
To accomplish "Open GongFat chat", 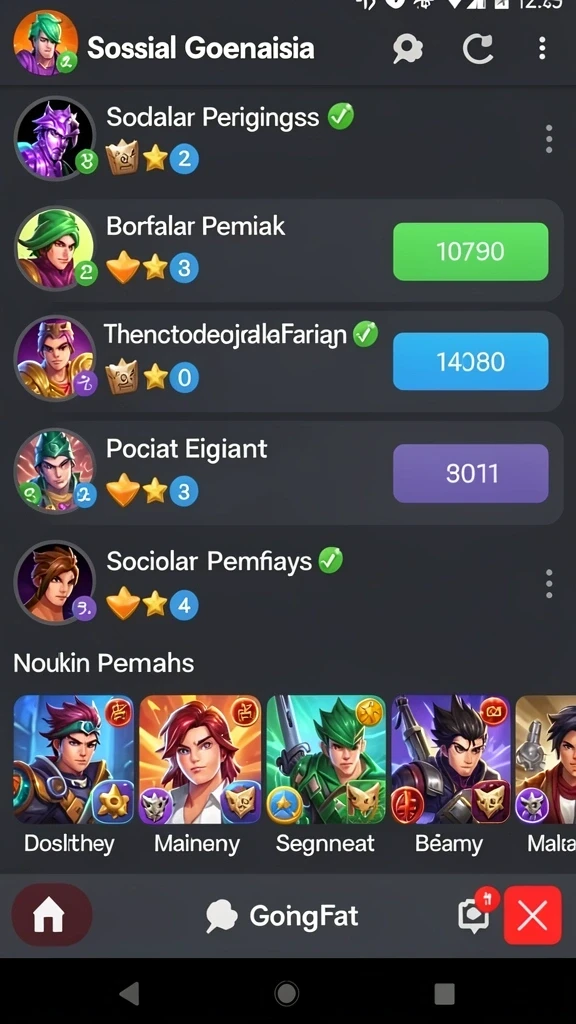I will [282, 916].
